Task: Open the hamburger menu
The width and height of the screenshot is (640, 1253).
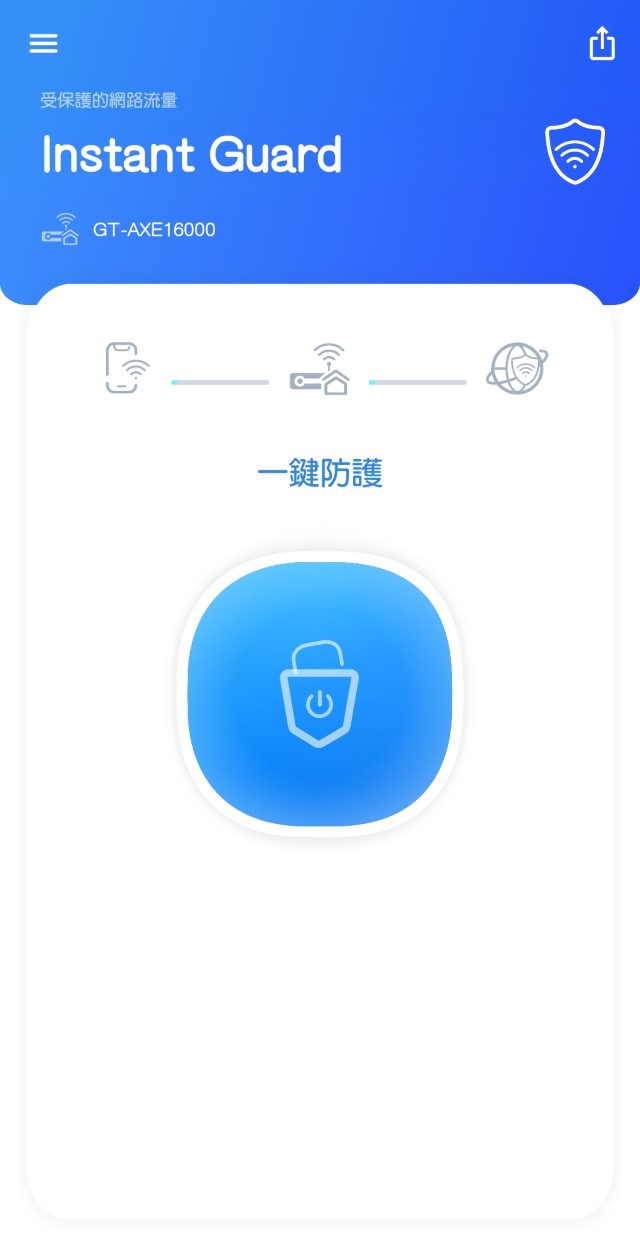Action: [x=43, y=43]
